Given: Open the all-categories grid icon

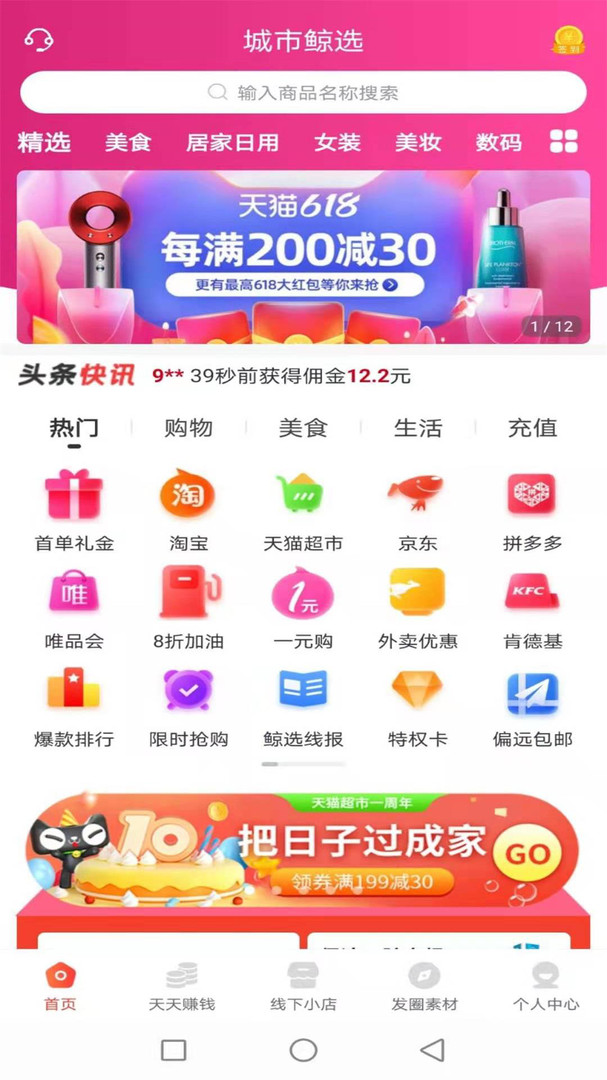Looking at the screenshot, I should click(564, 141).
